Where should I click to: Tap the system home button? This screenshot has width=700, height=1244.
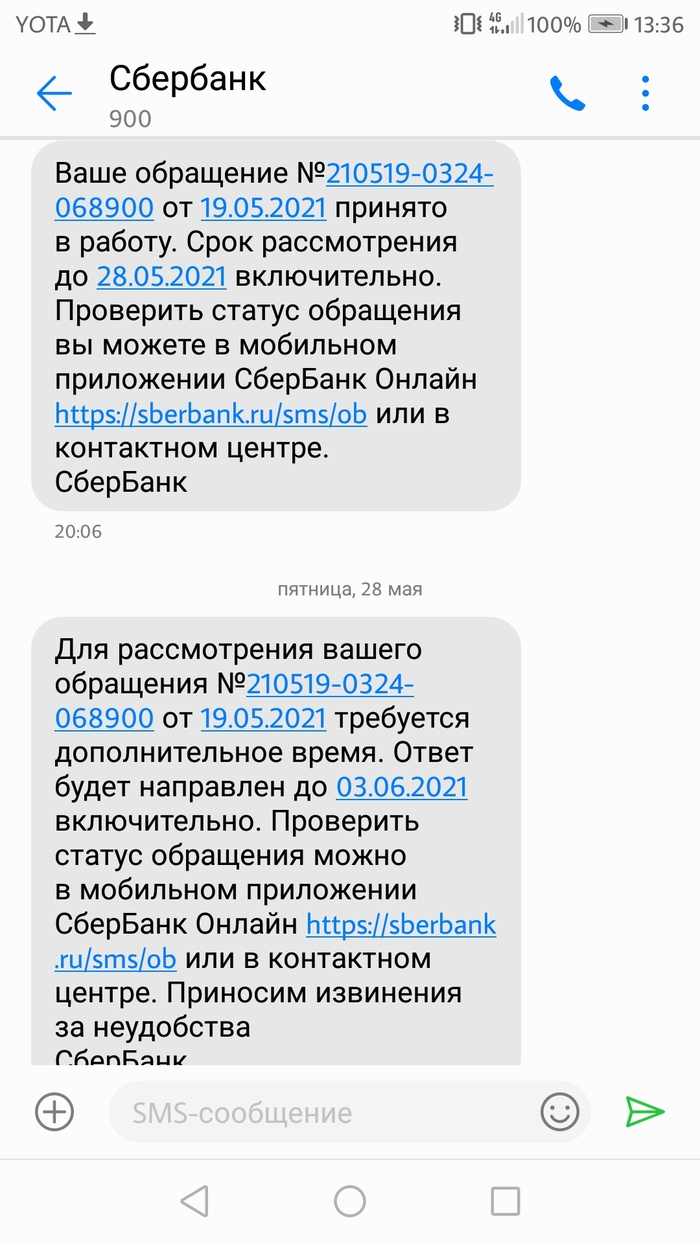[350, 1201]
